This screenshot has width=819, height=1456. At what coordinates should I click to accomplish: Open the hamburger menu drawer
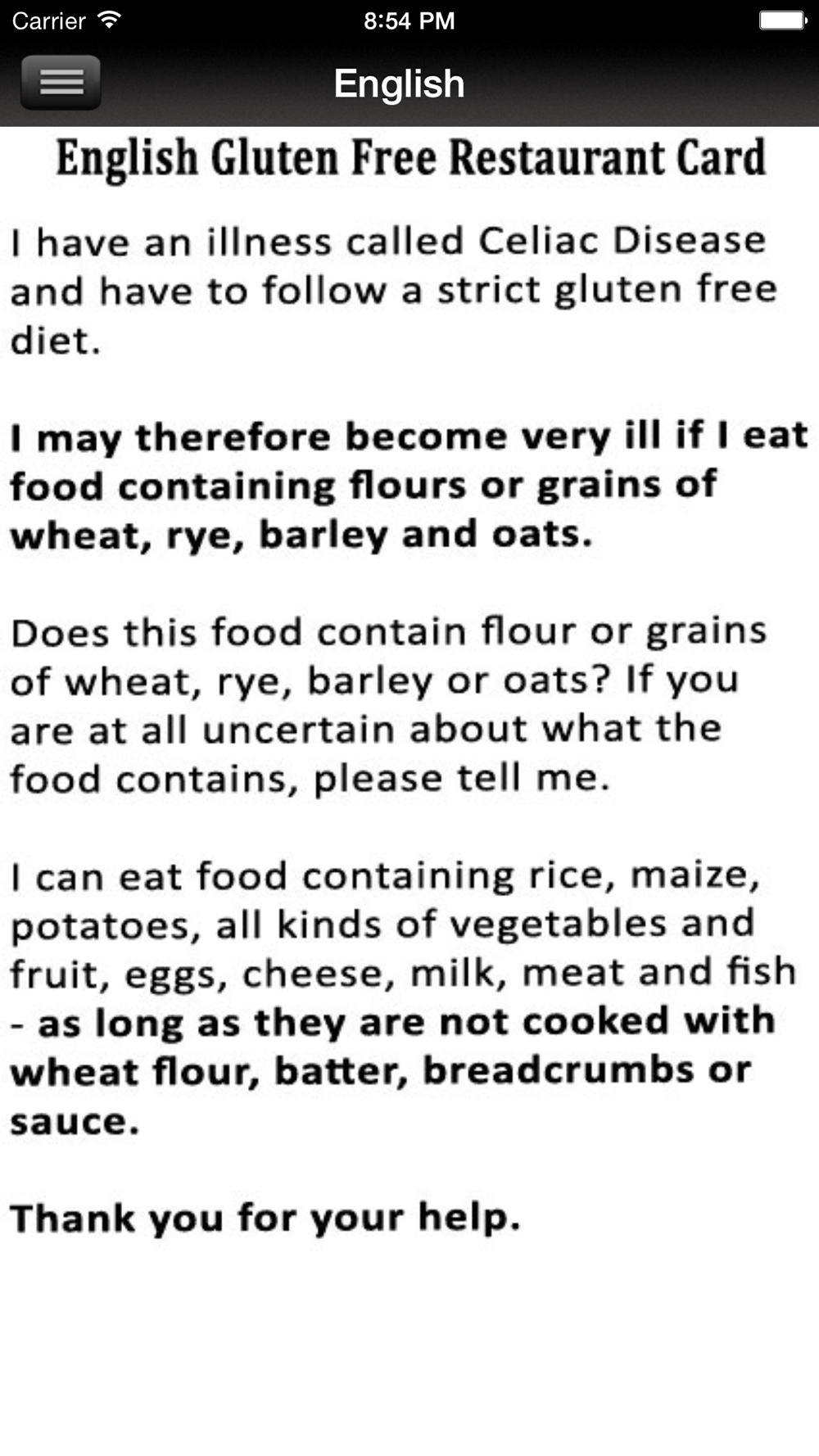pyautogui.click(x=61, y=83)
